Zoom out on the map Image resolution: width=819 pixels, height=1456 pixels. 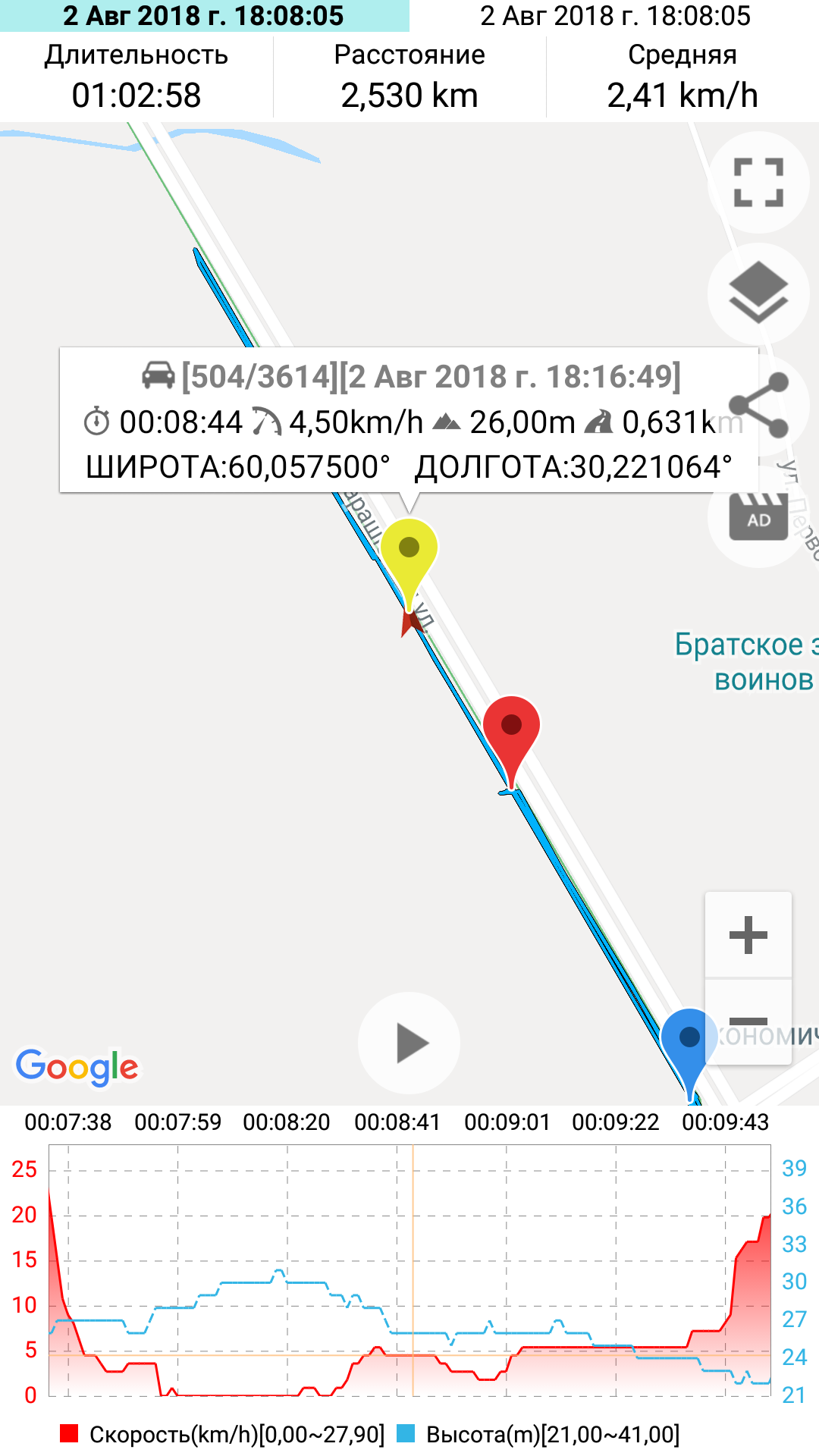click(x=748, y=1021)
